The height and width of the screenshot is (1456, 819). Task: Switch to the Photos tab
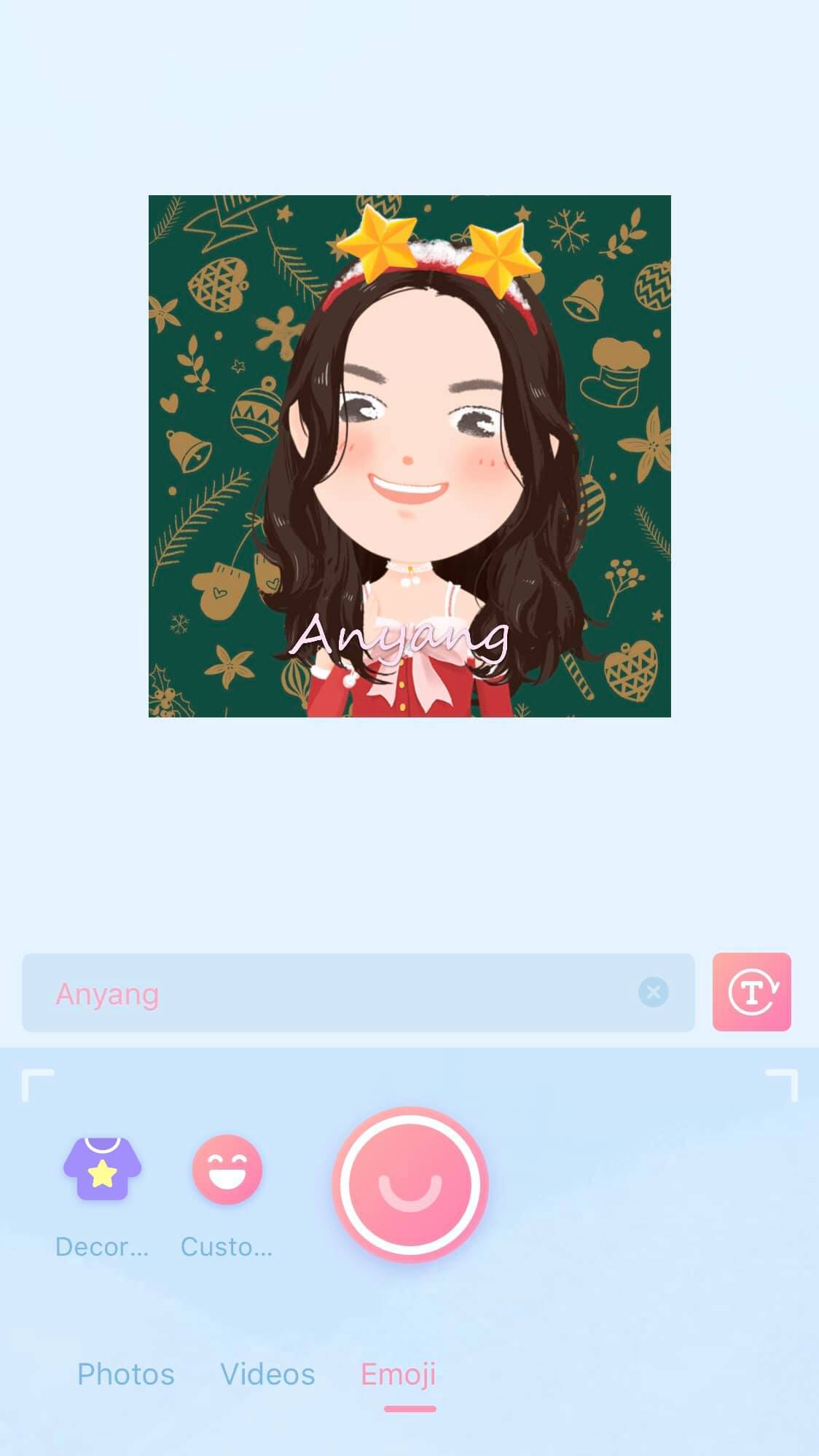126,1374
